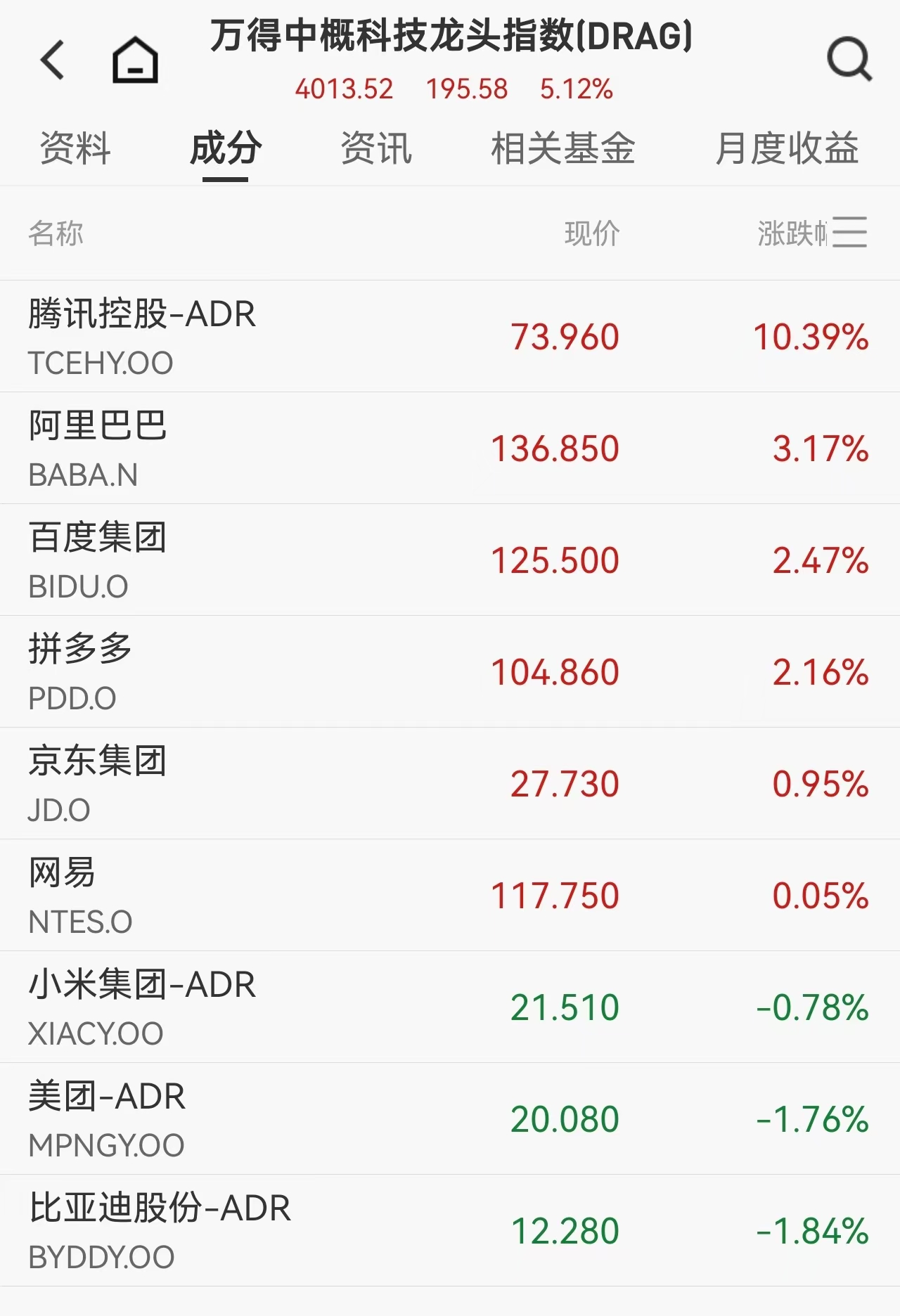Viewport: 900px width, 1316px height.
Task: Go back to the previous page
Action: pos(53,60)
